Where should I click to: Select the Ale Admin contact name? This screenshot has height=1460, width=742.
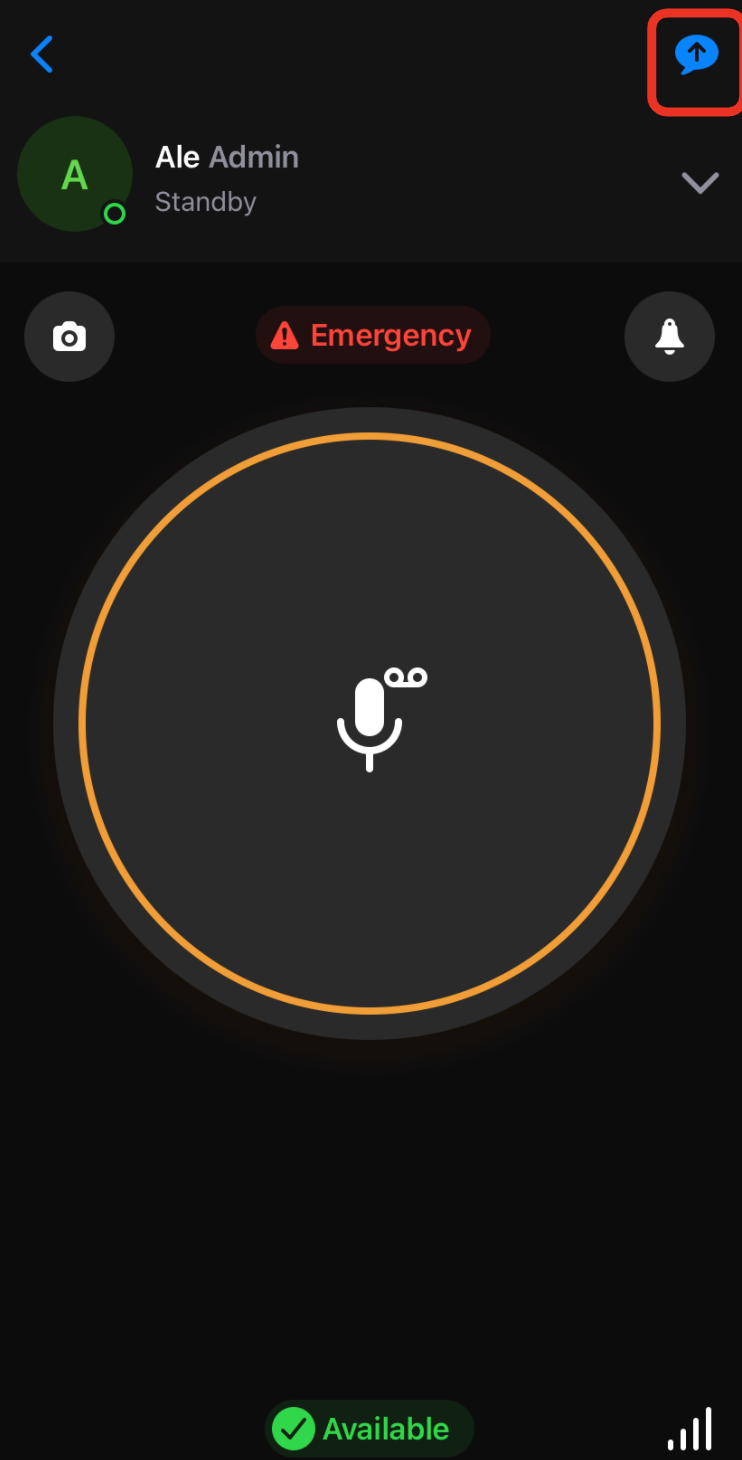[x=226, y=156]
